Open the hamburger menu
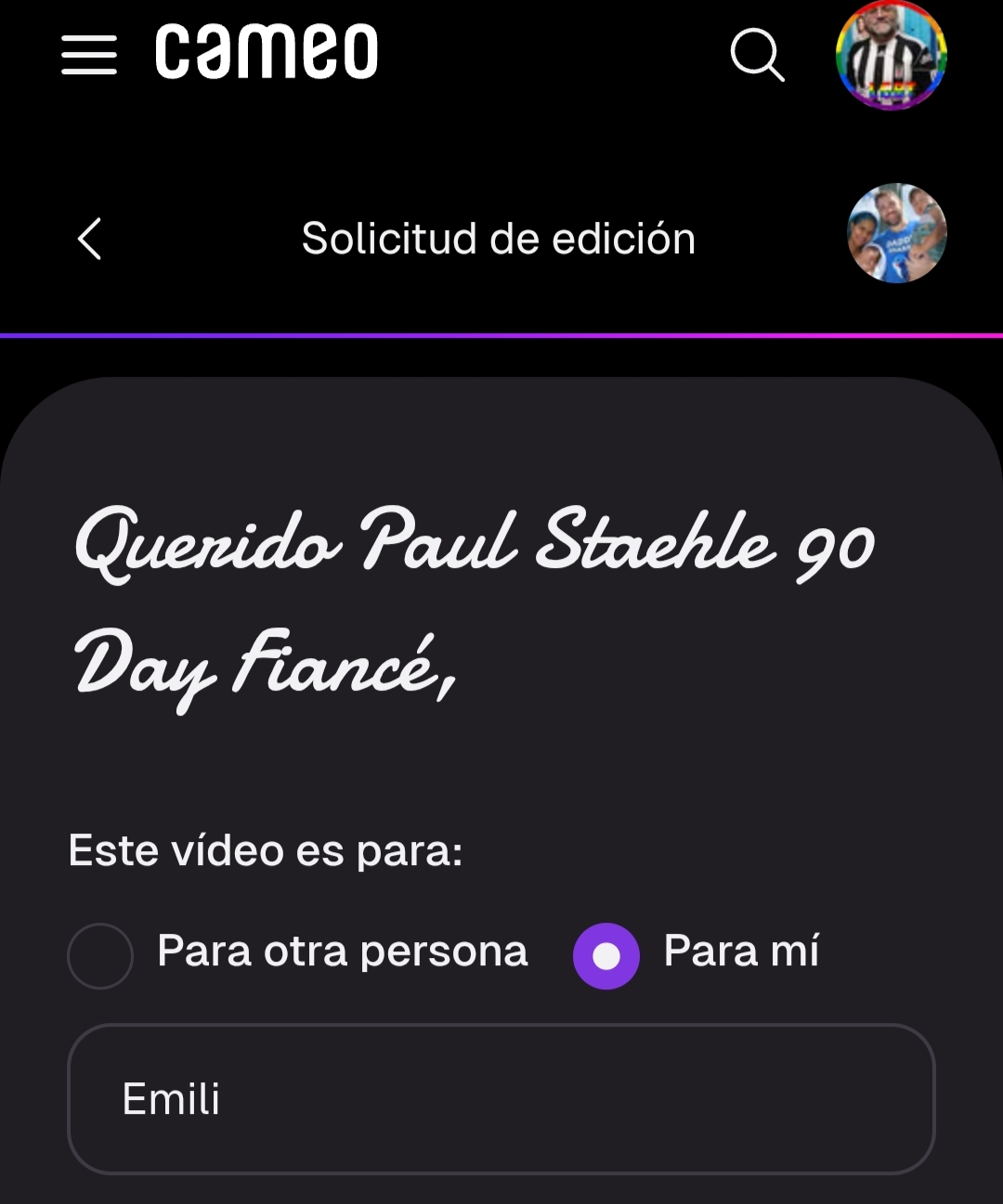1003x1204 pixels. pyautogui.click(x=89, y=55)
